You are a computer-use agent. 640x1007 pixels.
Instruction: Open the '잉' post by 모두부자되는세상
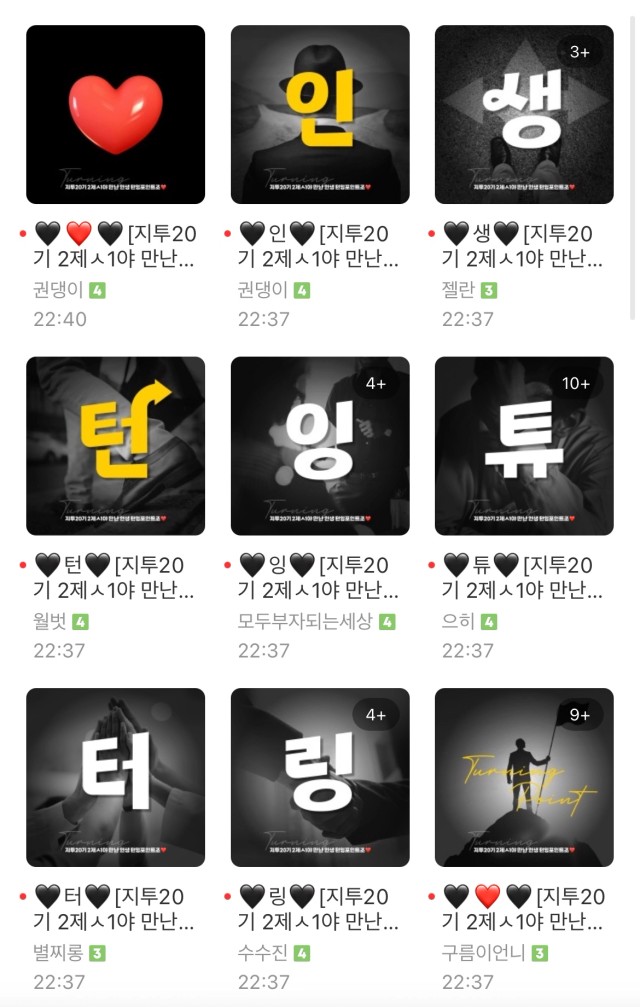pos(319,446)
